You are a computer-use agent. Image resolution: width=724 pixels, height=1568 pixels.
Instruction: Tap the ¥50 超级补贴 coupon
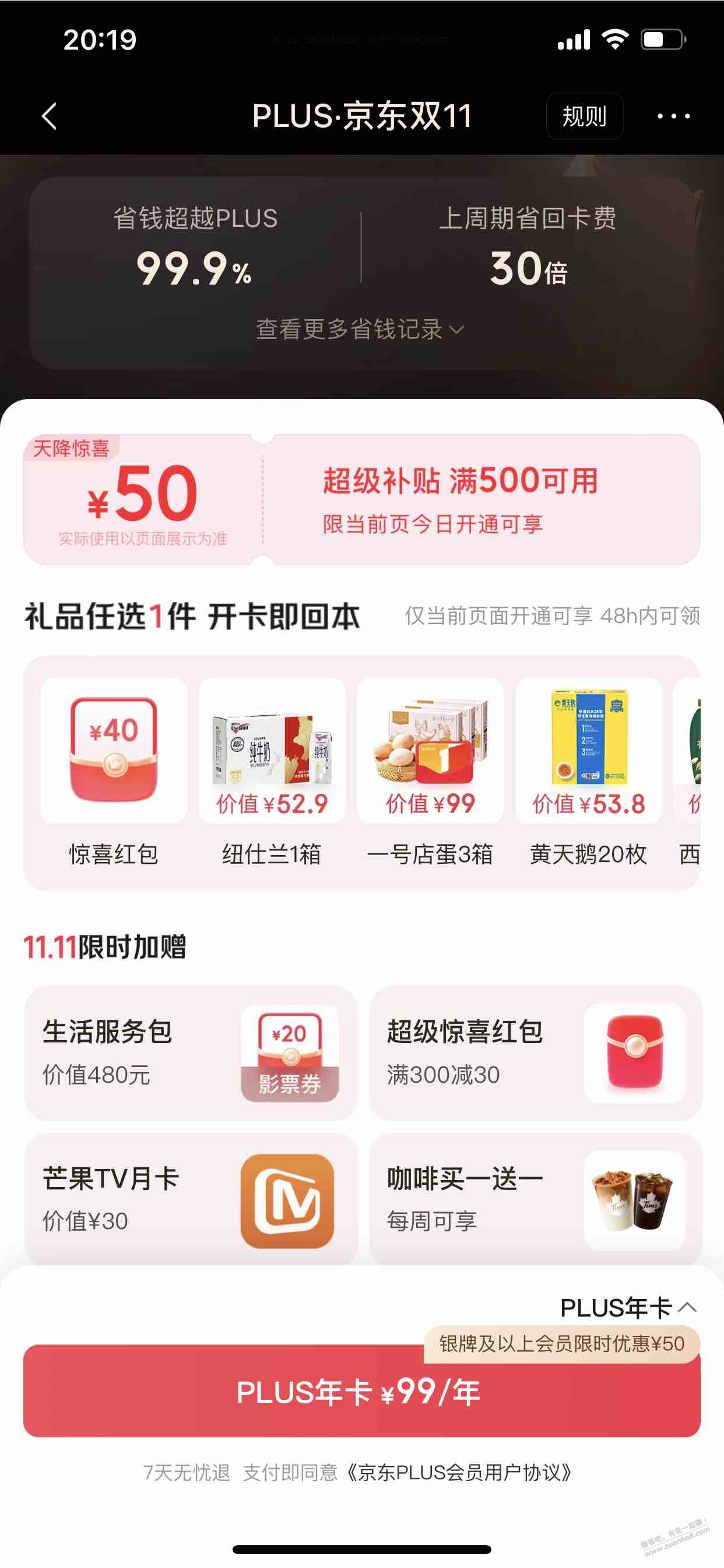361,499
